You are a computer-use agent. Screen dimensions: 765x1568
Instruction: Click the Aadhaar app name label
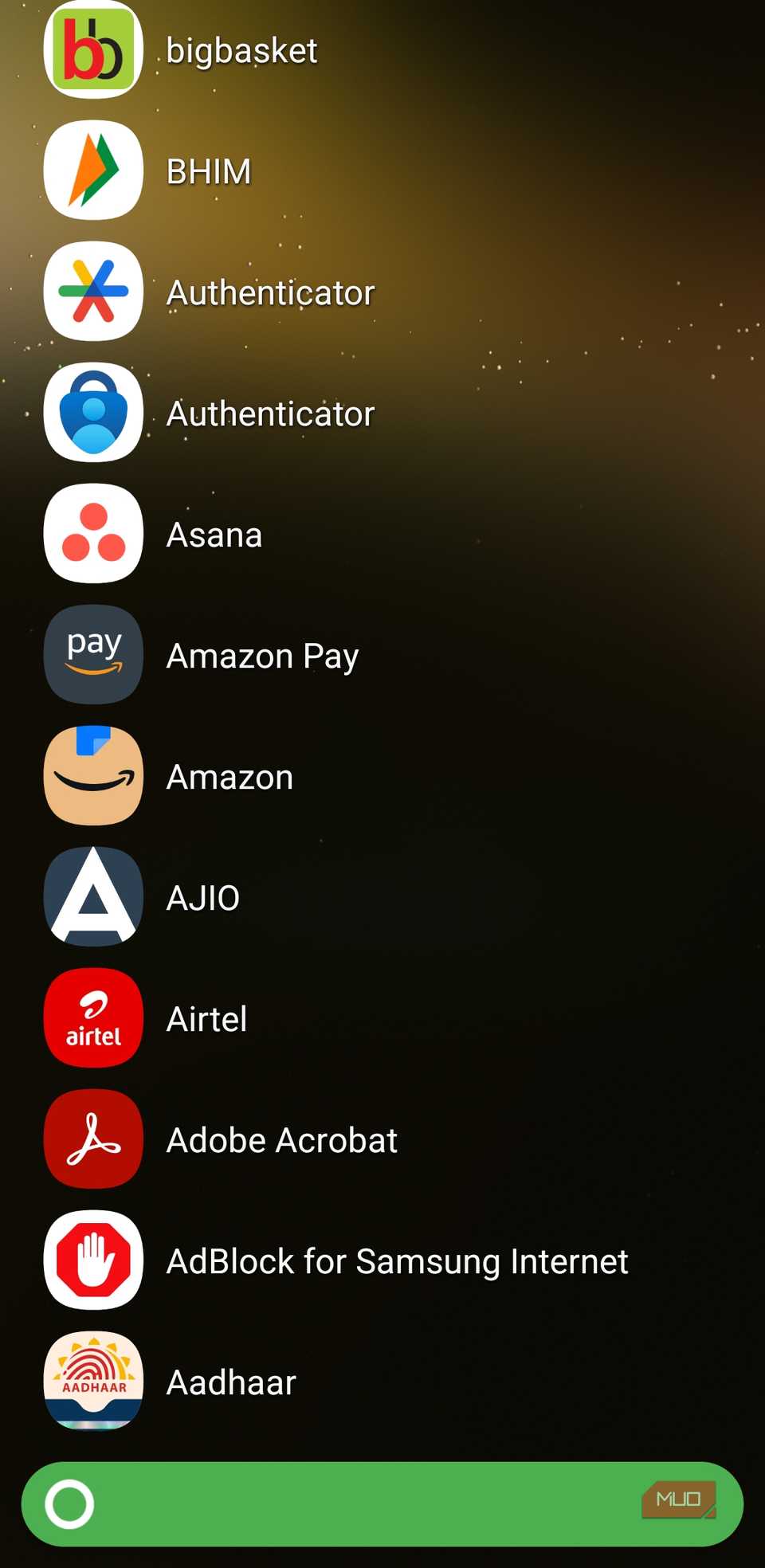click(230, 1382)
